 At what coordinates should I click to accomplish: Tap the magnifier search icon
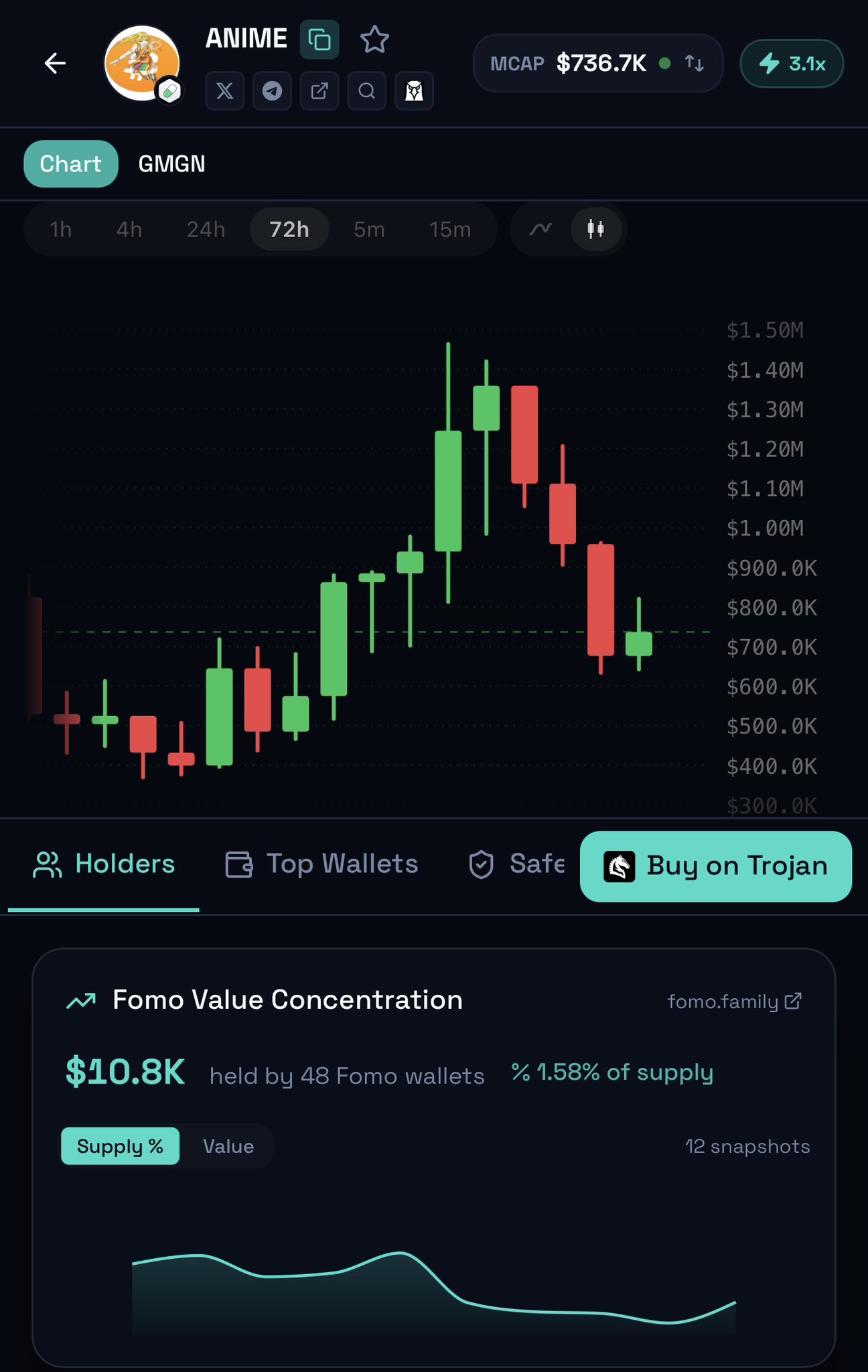(366, 90)
